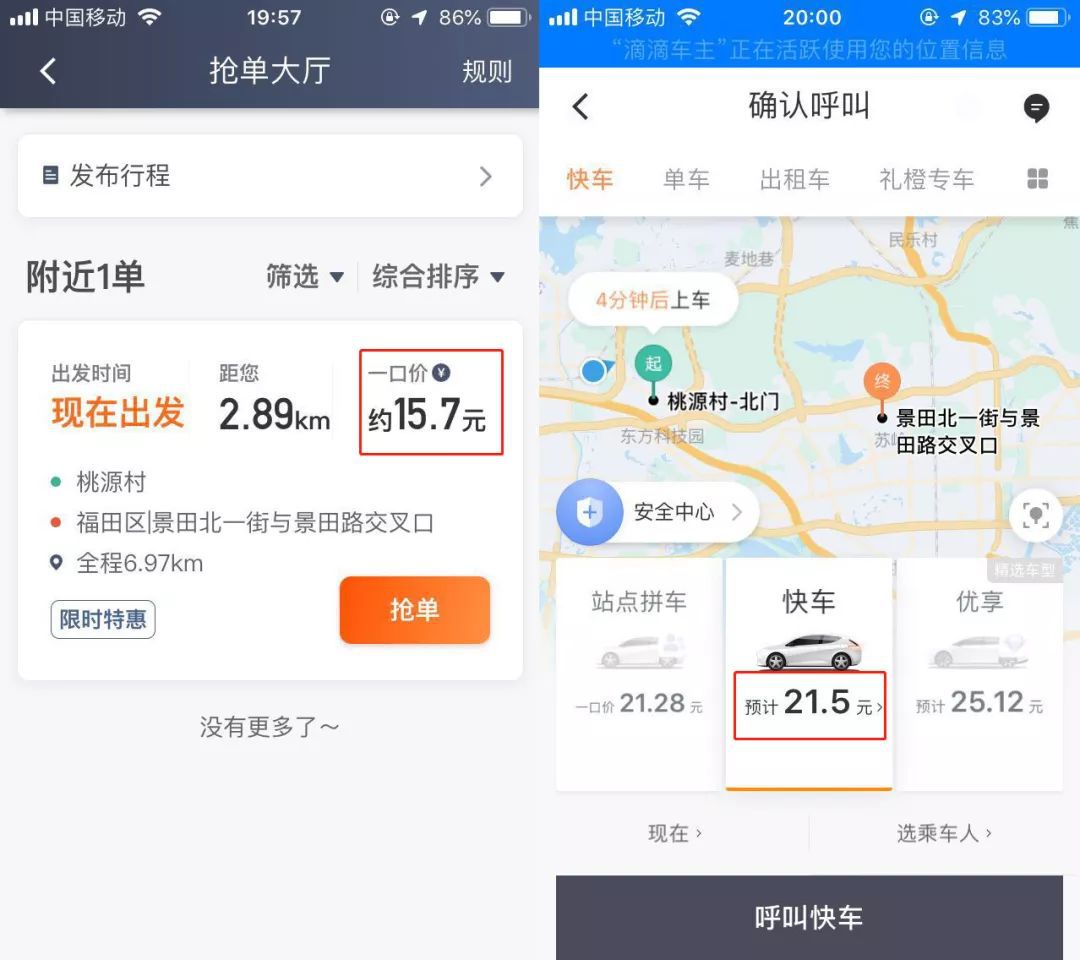Choose the 站点拼车 car option
1080x960 pixels.
(x=639, y=674)
